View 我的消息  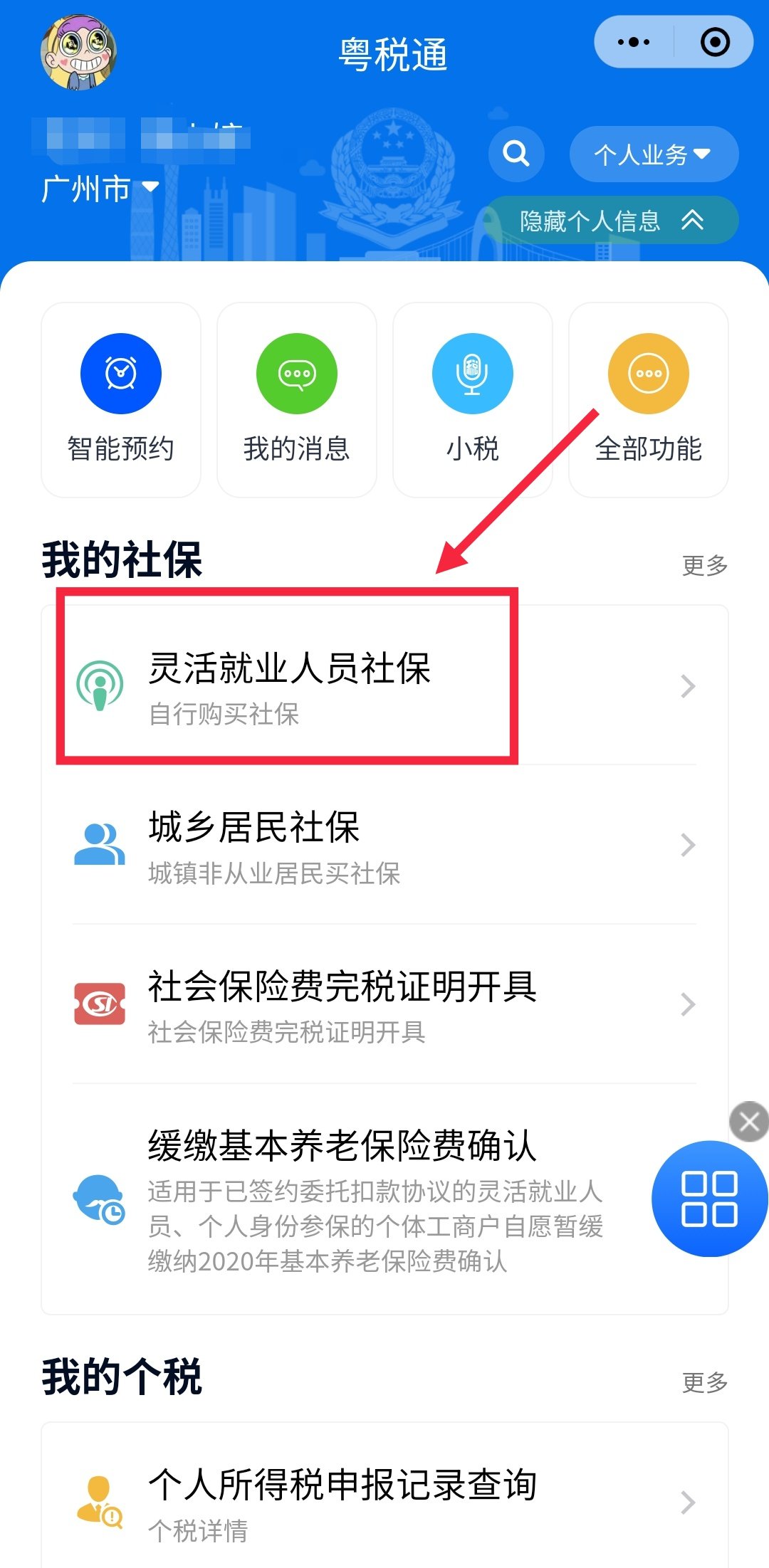click(x=297, y=400)
